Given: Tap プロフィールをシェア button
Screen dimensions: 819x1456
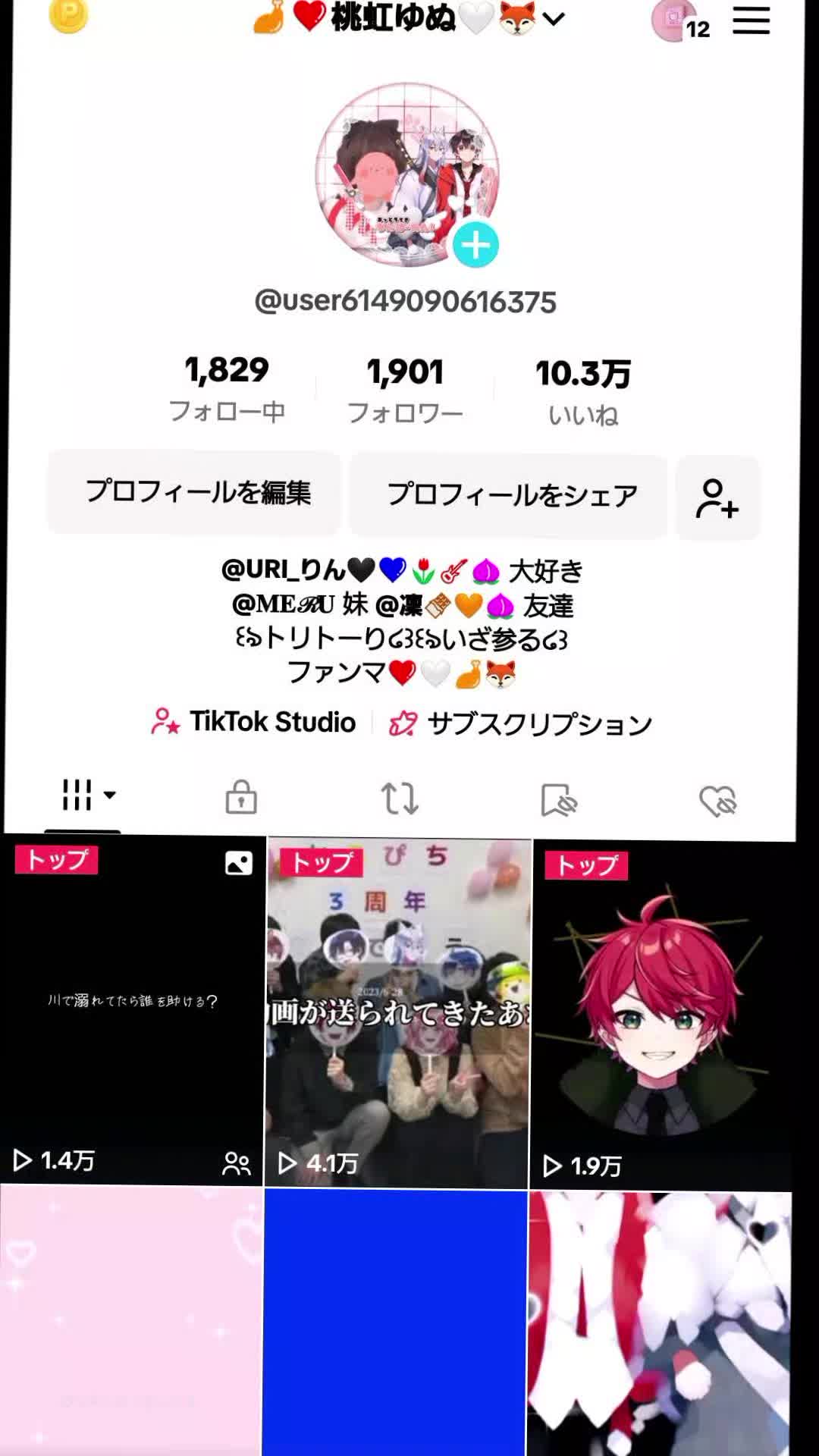Looking at the screenshot, I should (x=510, y=496).
